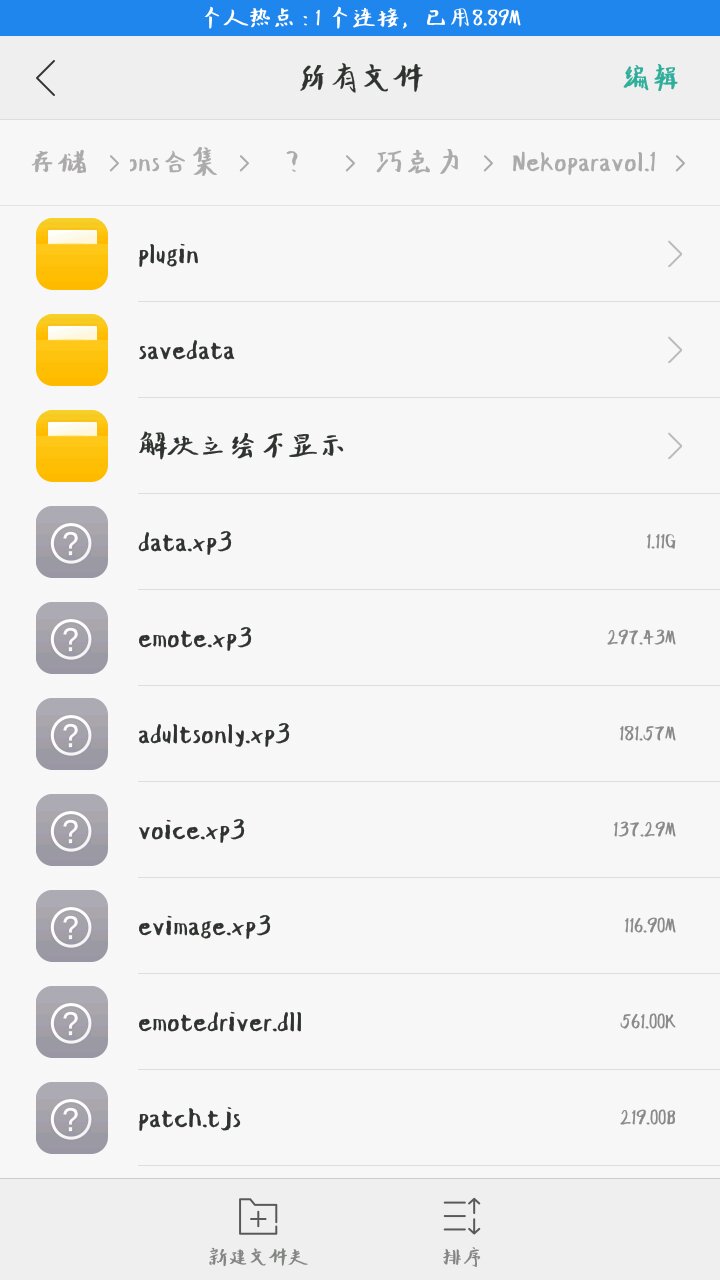Tap the 编辑 edit button
720x1280 pixels.
(651, 78)
